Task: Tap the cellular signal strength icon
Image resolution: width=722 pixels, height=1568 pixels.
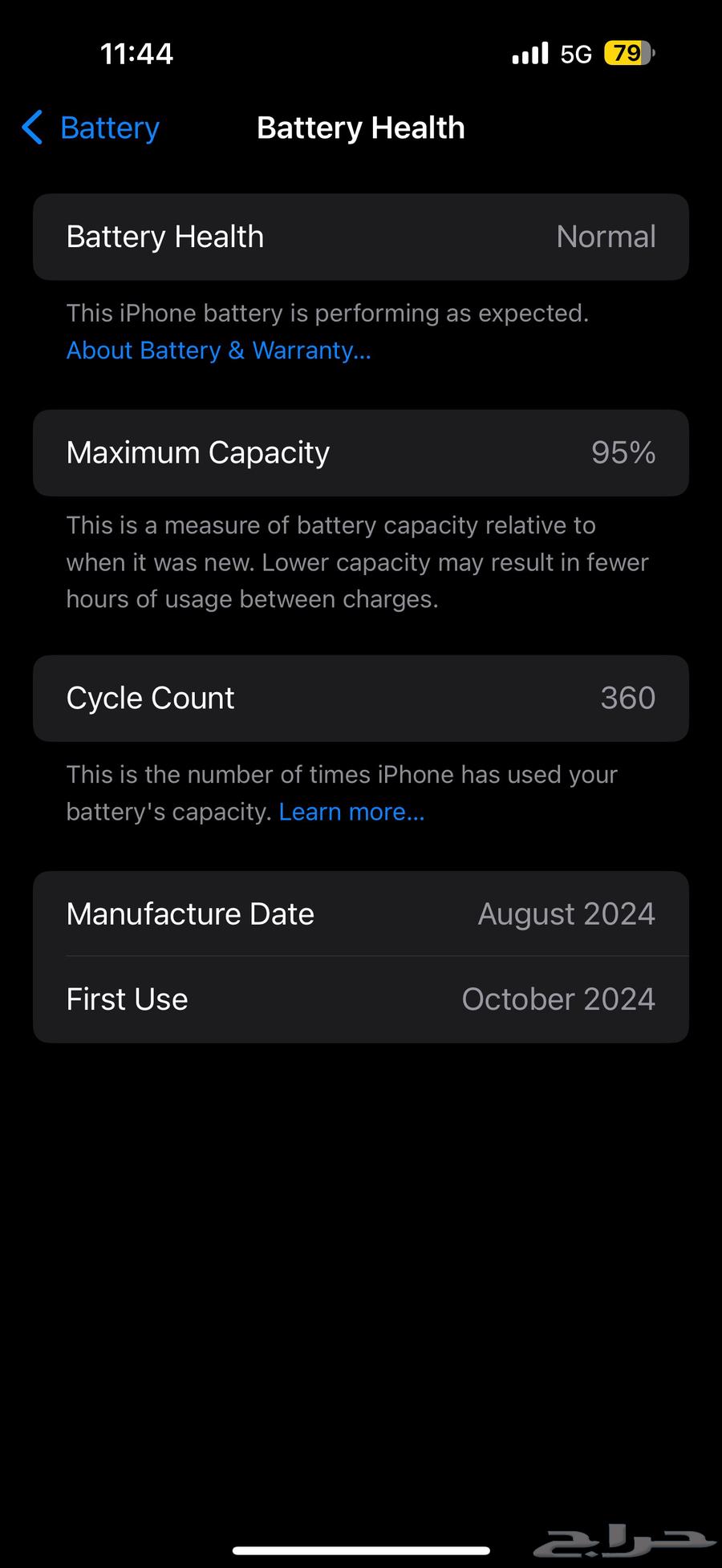Action: pyautogui.click(x=529, y=53)
